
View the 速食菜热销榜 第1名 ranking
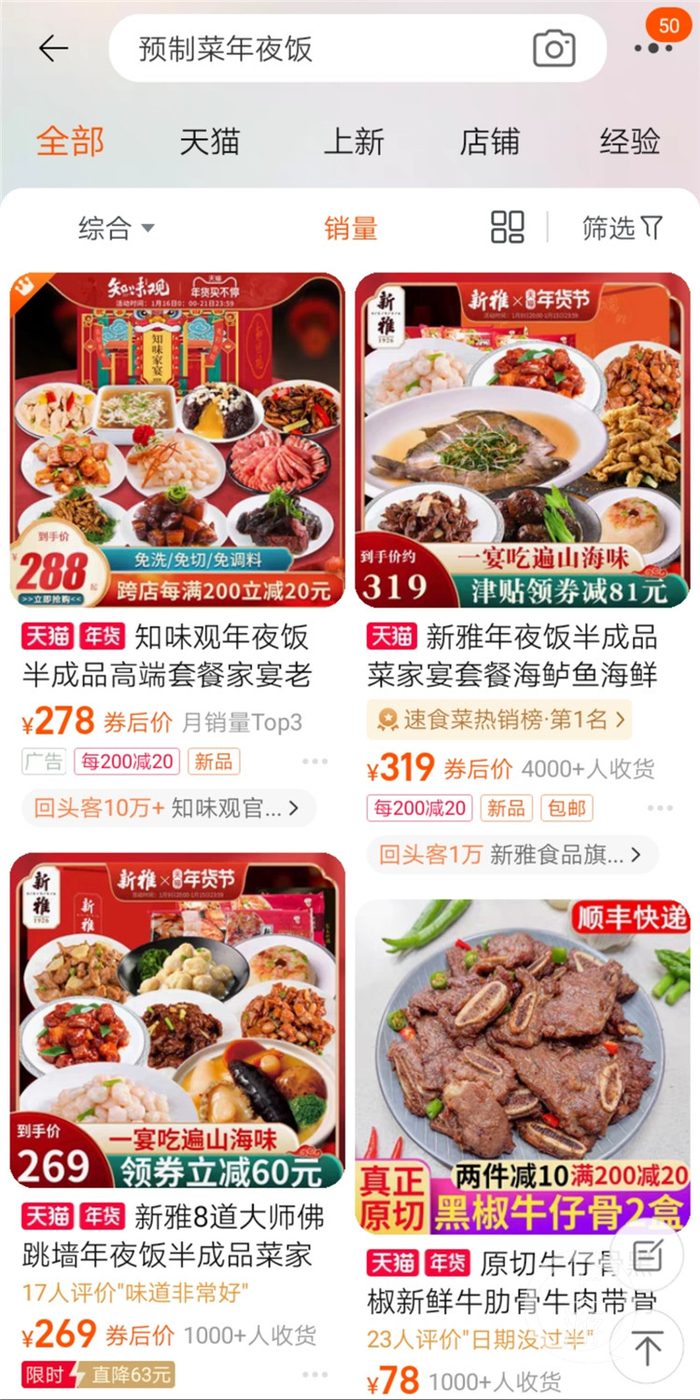point(499,719)
